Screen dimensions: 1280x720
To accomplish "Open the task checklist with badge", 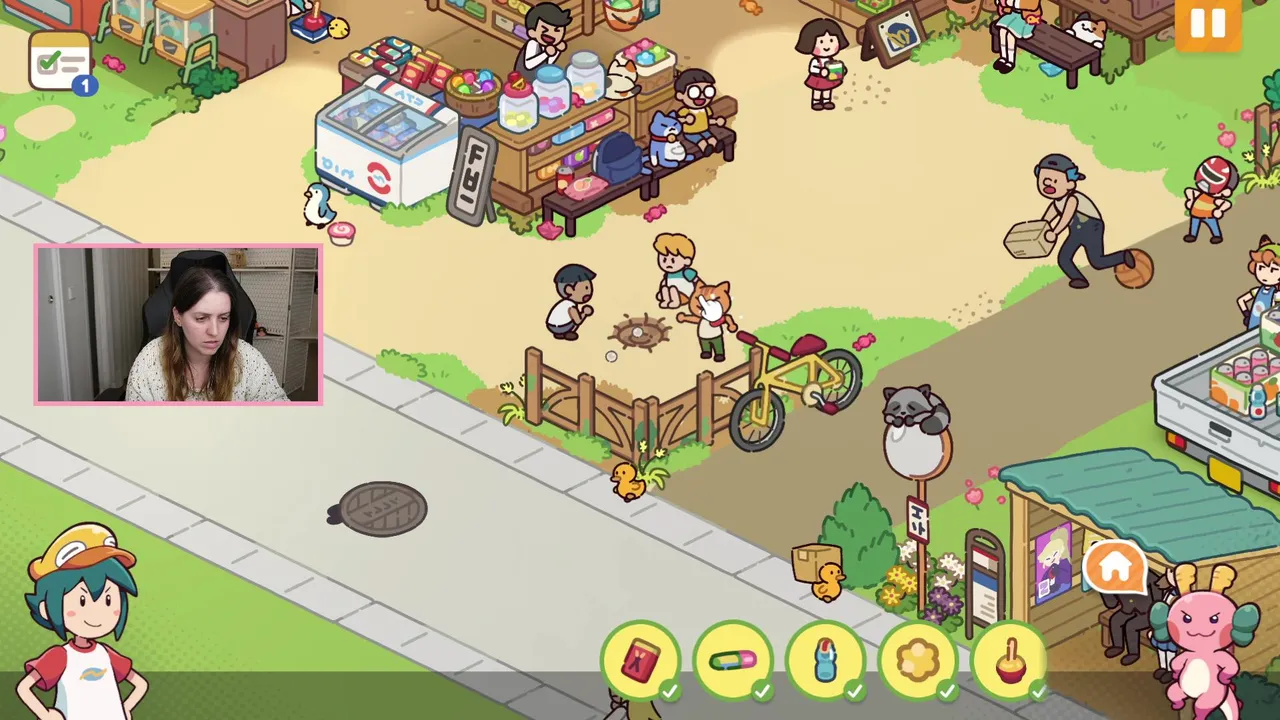I will click(x=61, y=63).
